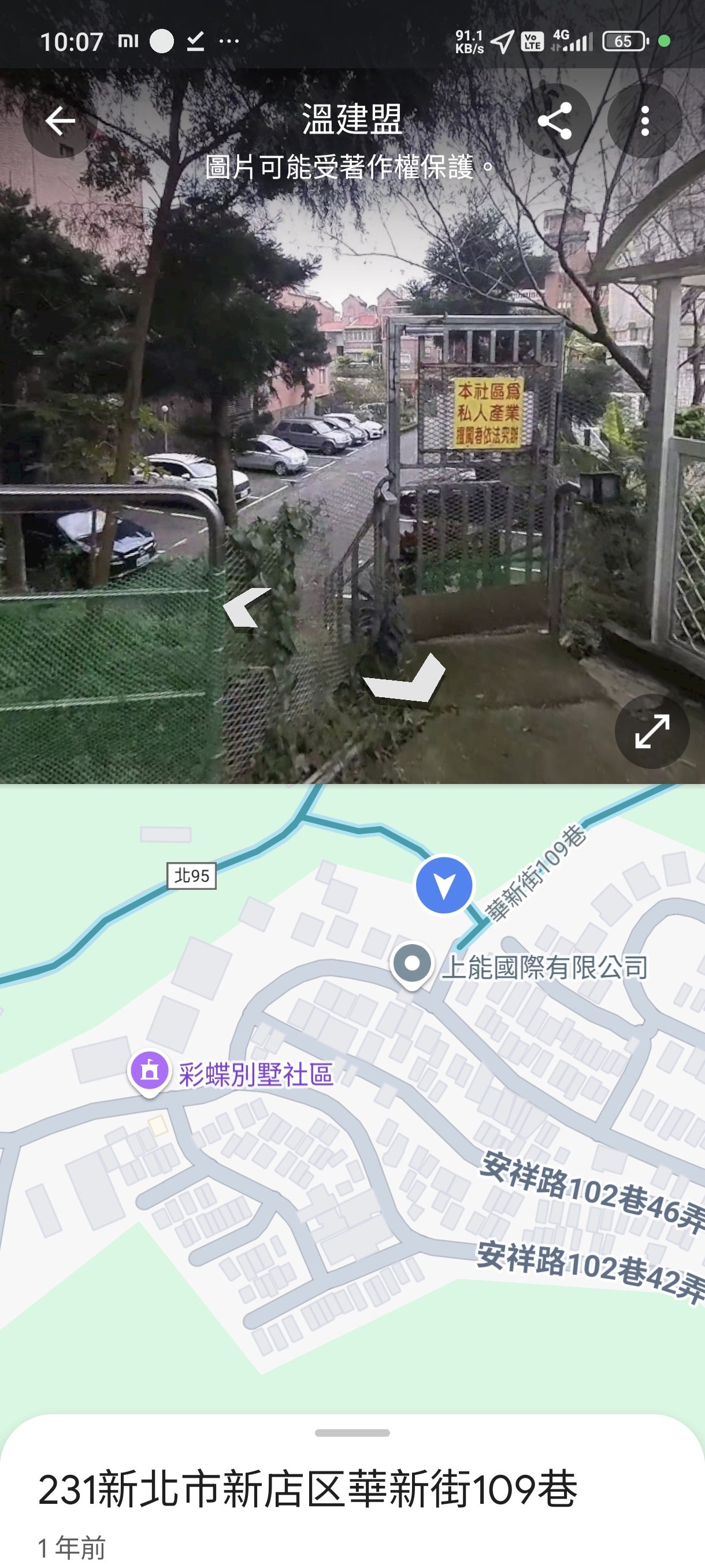This screenshot has height=1568, width=705.
Task: Select the 上能國際有限公司 map pin
Action: (x=412, y=965)
